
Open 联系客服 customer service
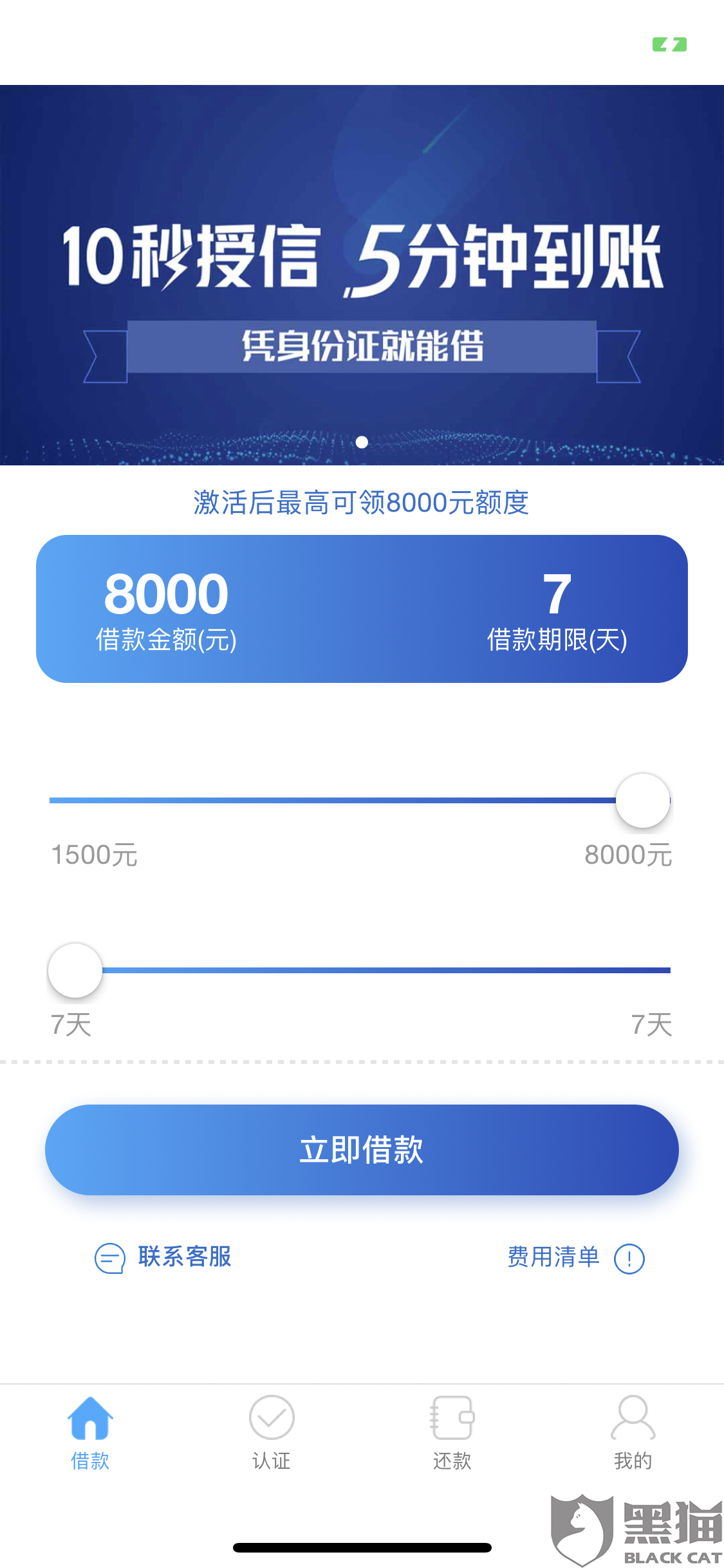click(163, 1257)
